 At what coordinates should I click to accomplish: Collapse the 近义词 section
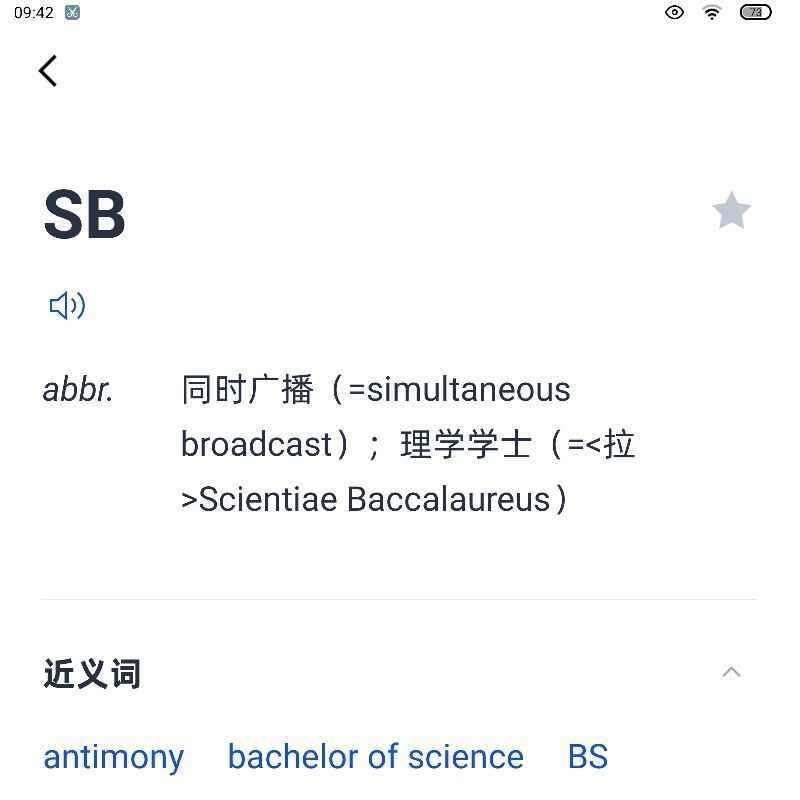pyautogui.click(x=731, y=672)
